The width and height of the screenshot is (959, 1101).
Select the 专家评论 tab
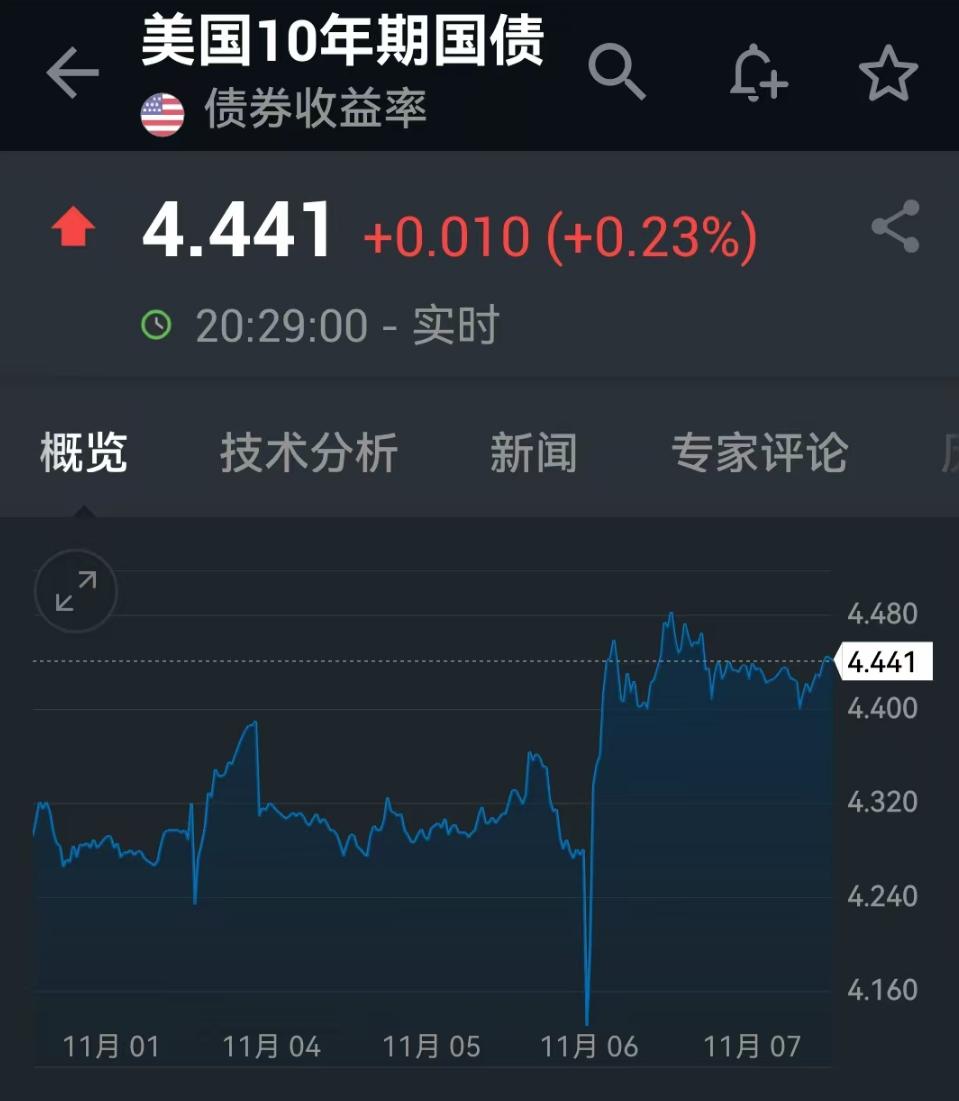pyautogui.click(x=760, y=453)
